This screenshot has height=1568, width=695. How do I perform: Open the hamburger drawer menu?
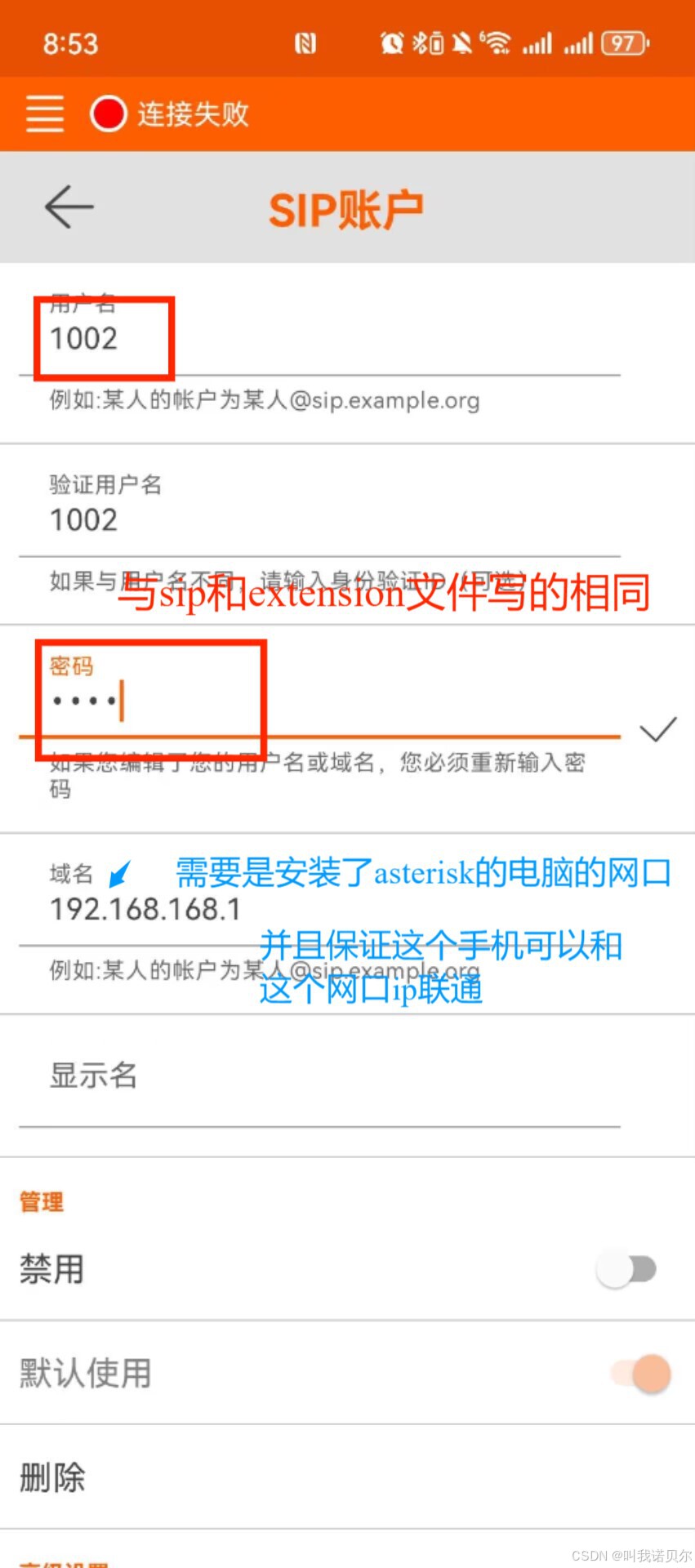(45, 114)
